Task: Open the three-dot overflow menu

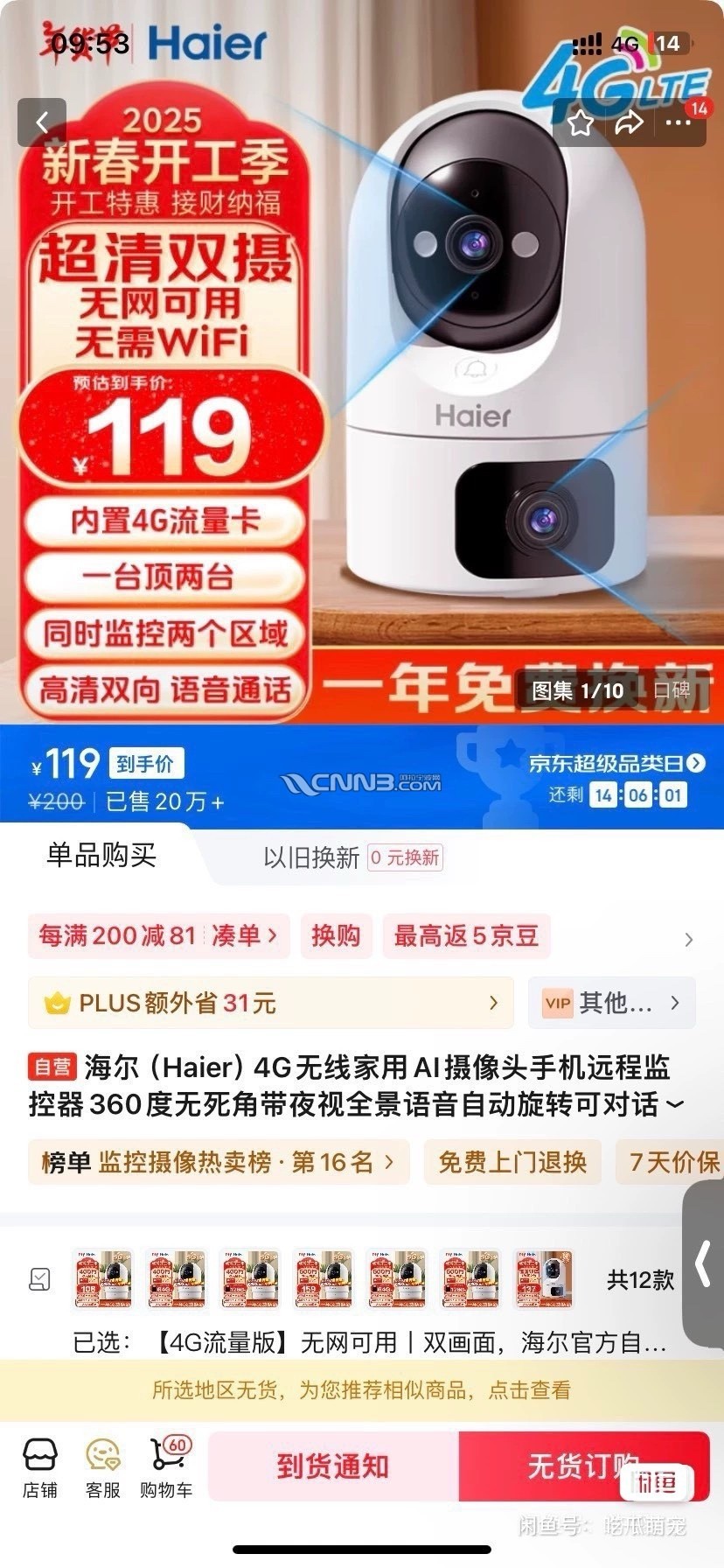Action: [x=679, y=123]
